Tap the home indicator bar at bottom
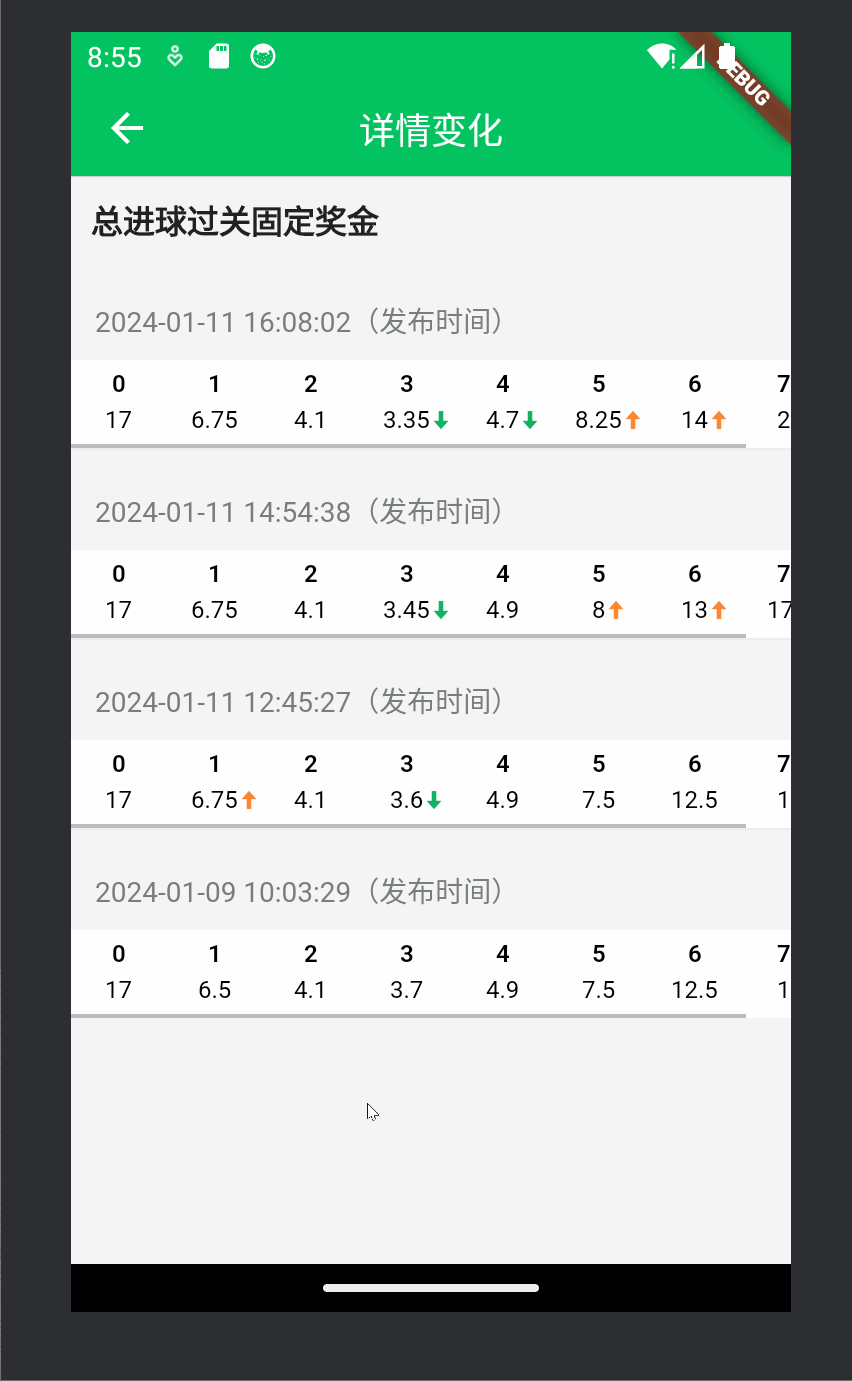852x1381 pixels. click(430, 1288)
